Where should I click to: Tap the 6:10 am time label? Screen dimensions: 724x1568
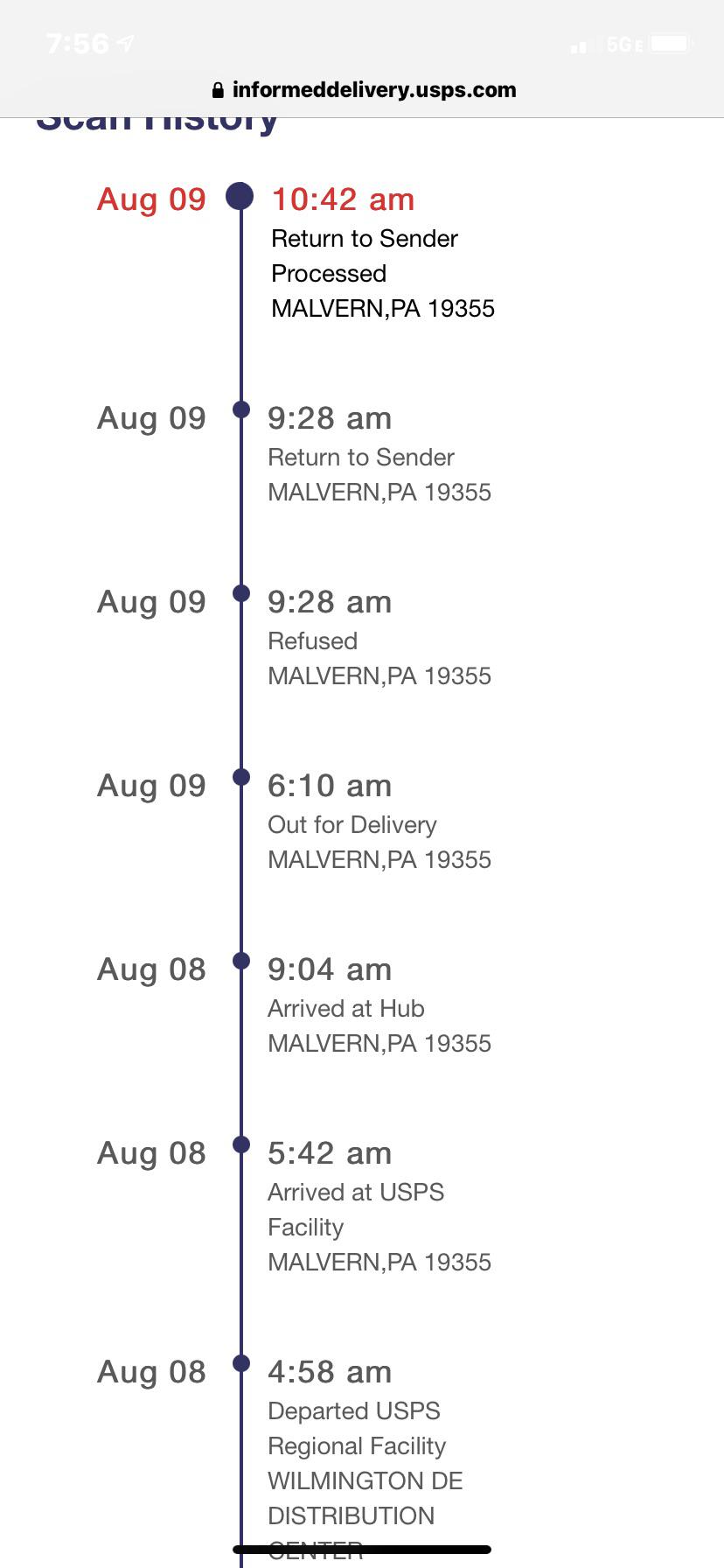(330, 785)
